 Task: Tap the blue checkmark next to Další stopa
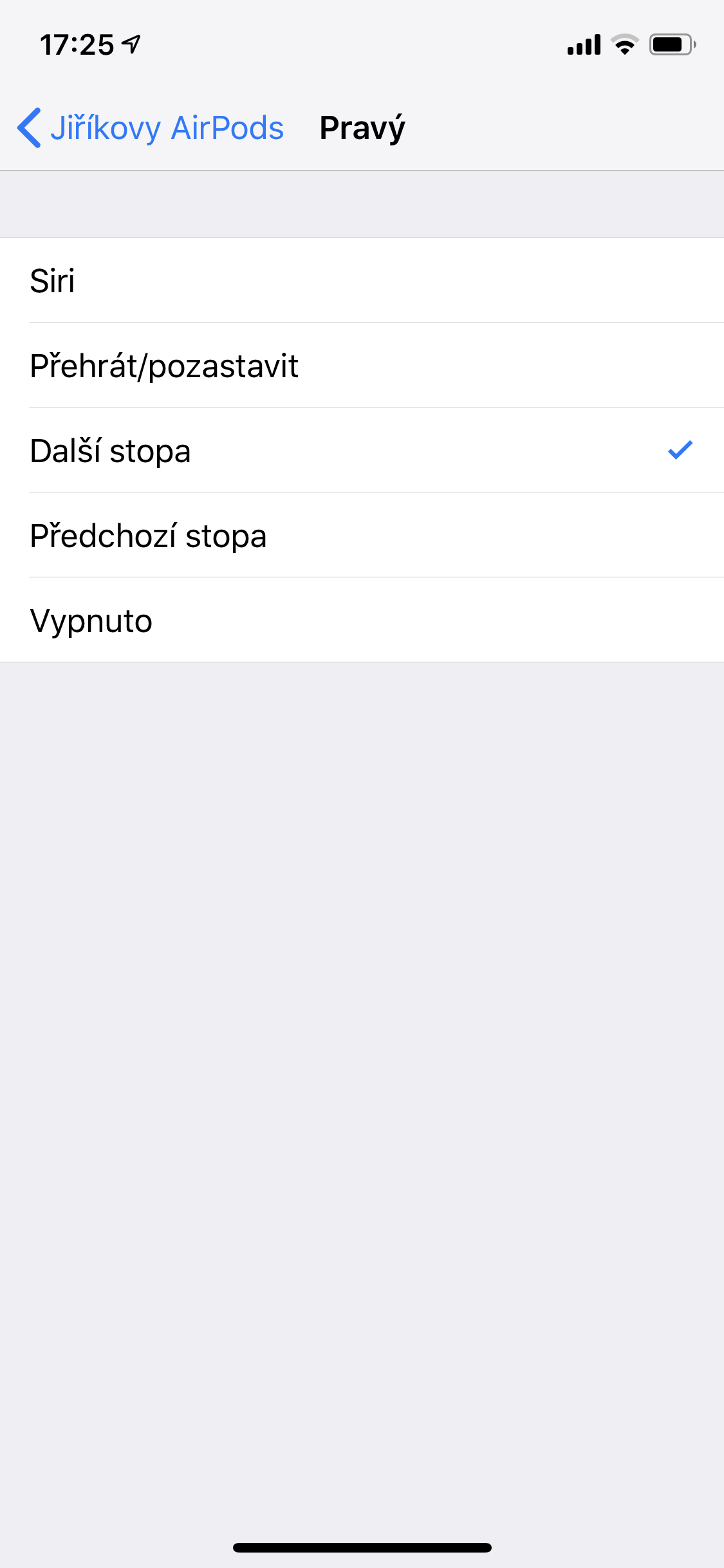680,451
